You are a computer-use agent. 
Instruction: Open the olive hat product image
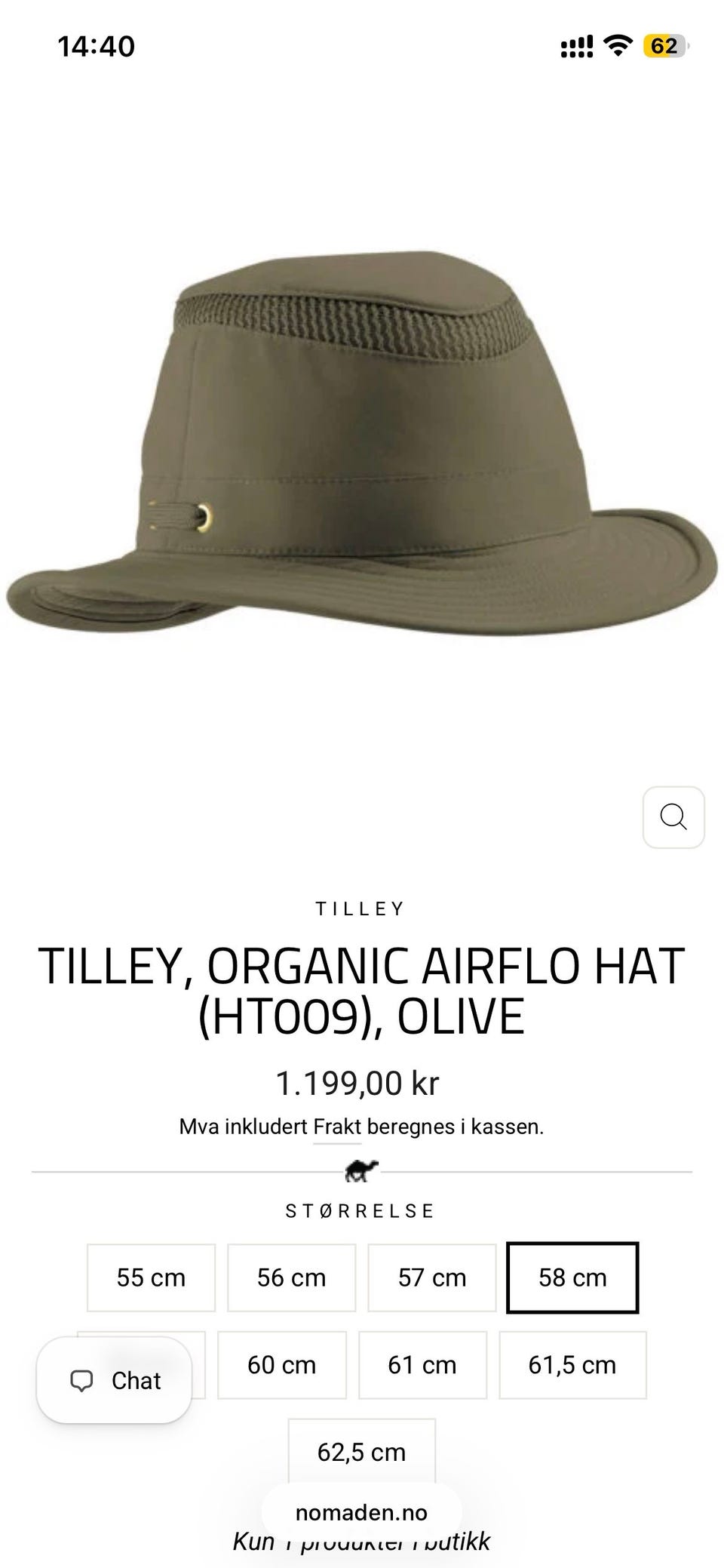click(x=362, y=445)
